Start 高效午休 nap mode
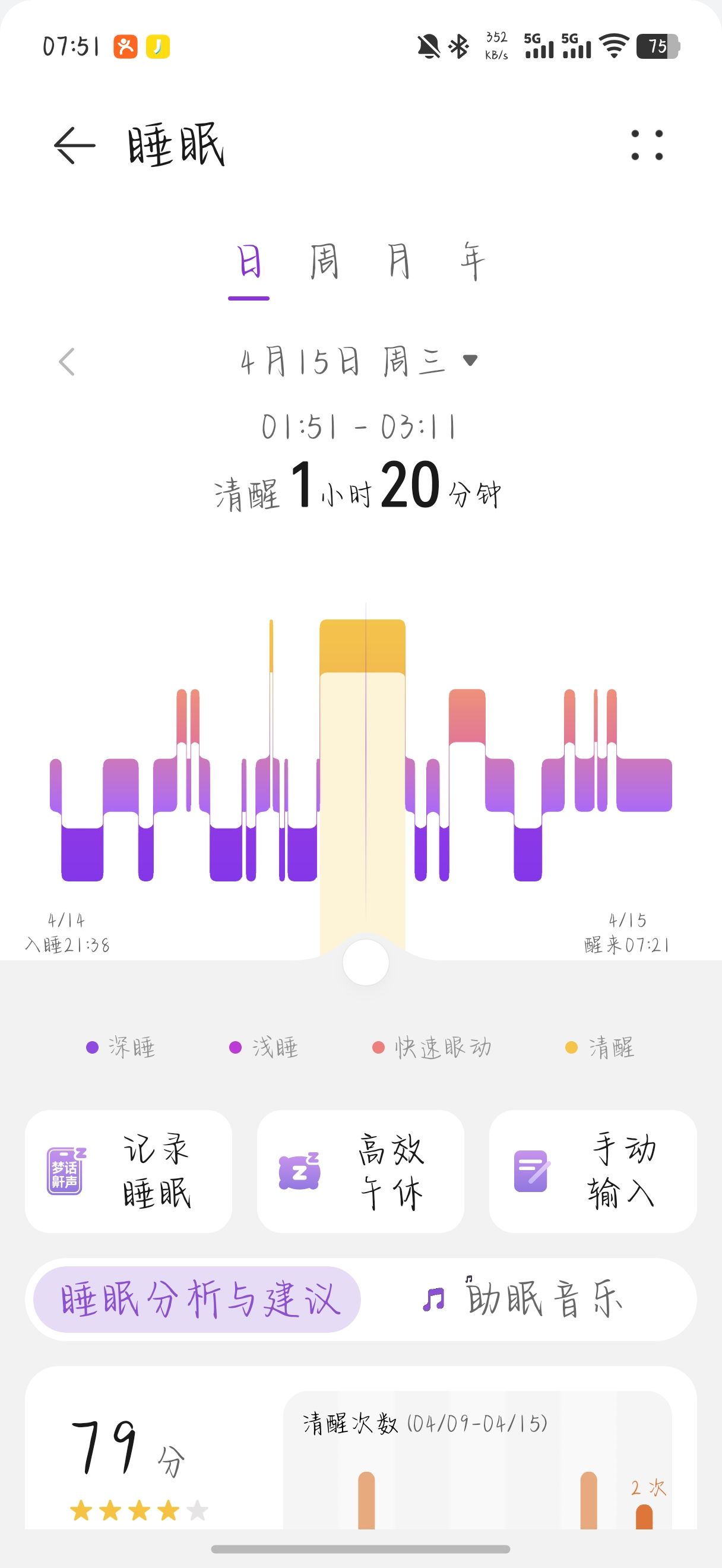 [x=360, y=1171]
